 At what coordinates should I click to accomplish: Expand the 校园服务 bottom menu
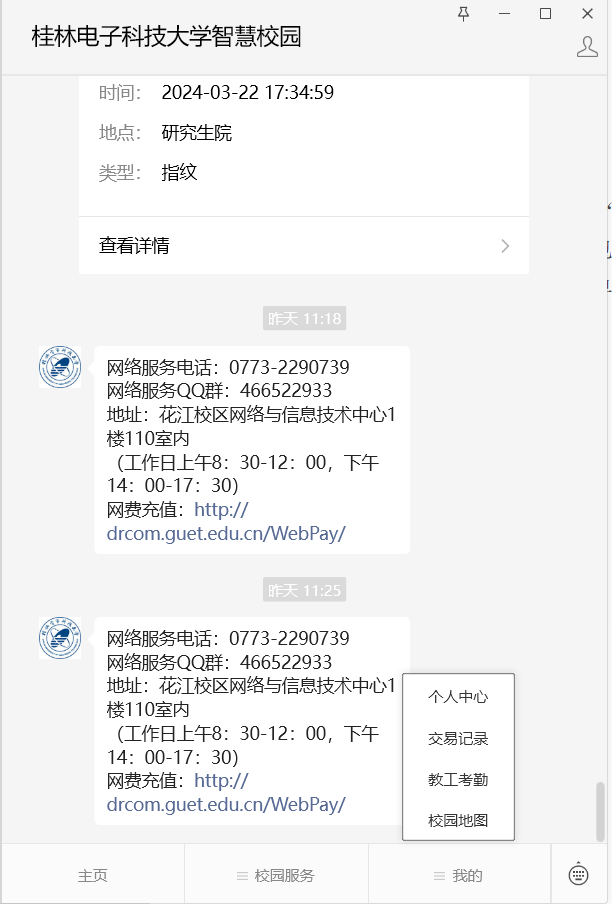277,876
